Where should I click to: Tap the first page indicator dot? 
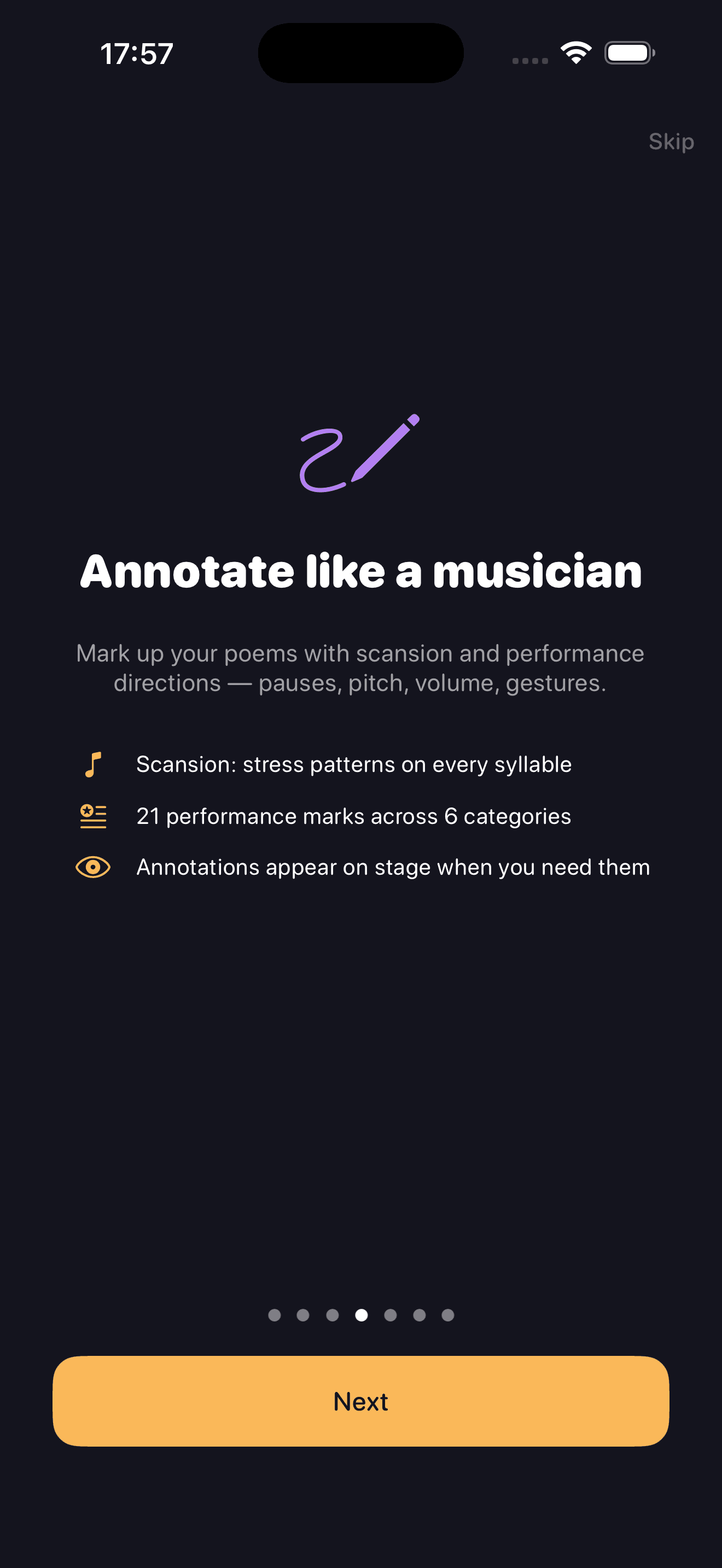(275, 1315)
